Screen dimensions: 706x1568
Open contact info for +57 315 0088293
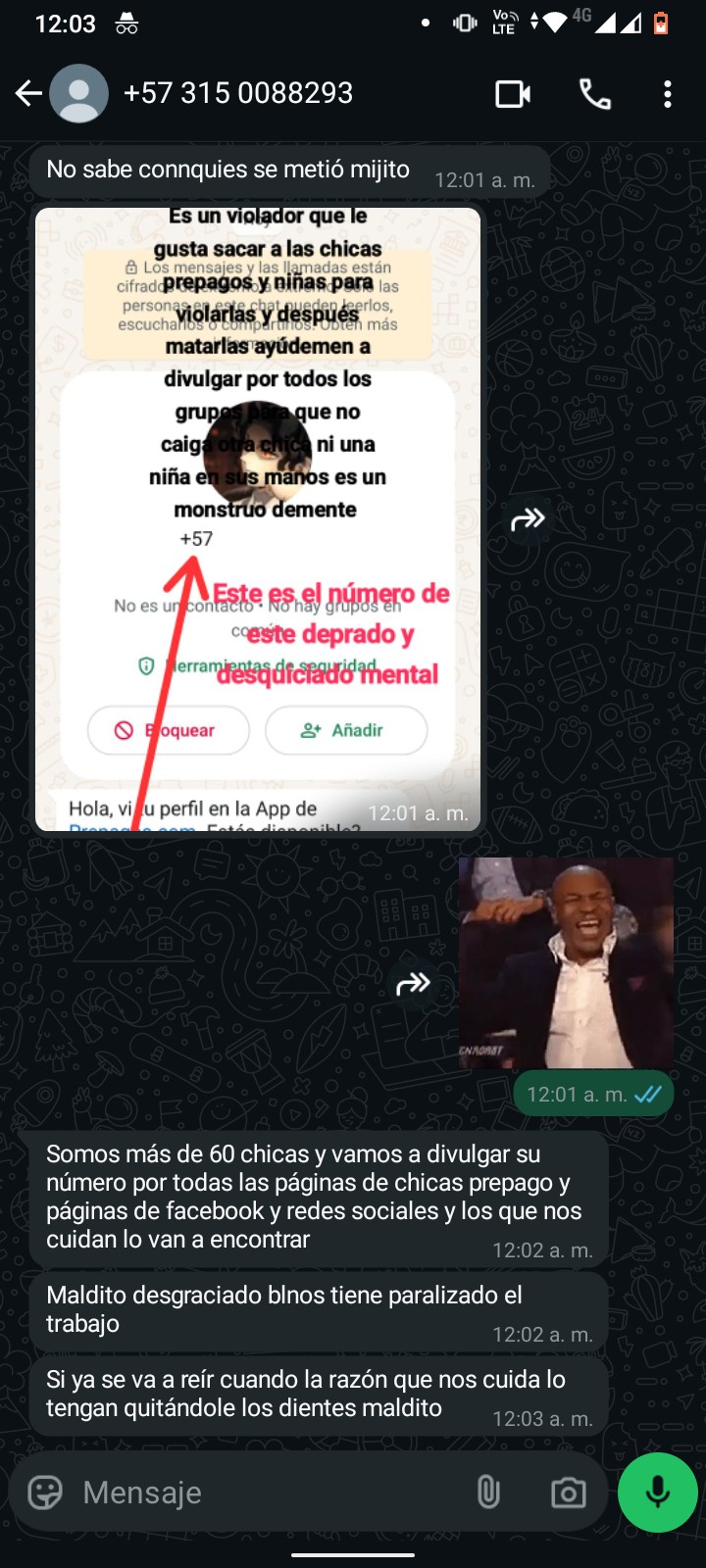click(238, 93)
